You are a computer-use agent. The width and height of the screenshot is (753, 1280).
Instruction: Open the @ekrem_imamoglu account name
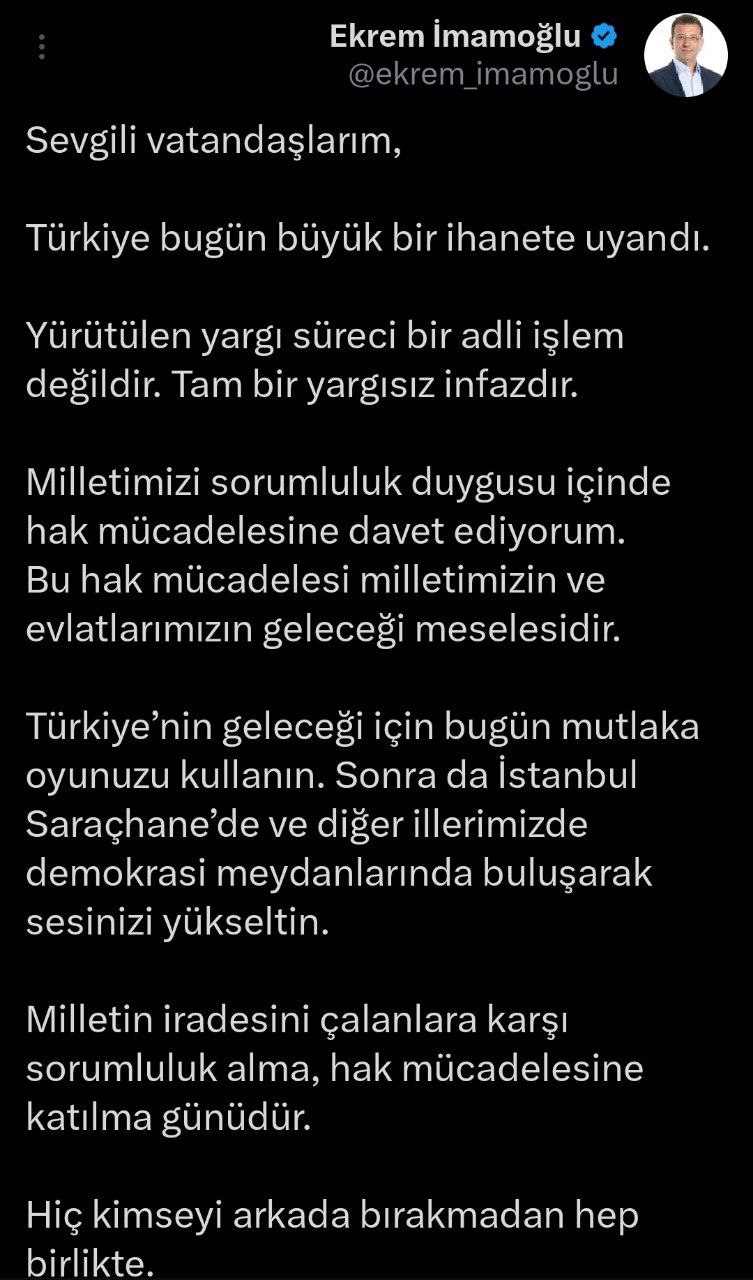[482, 74]
